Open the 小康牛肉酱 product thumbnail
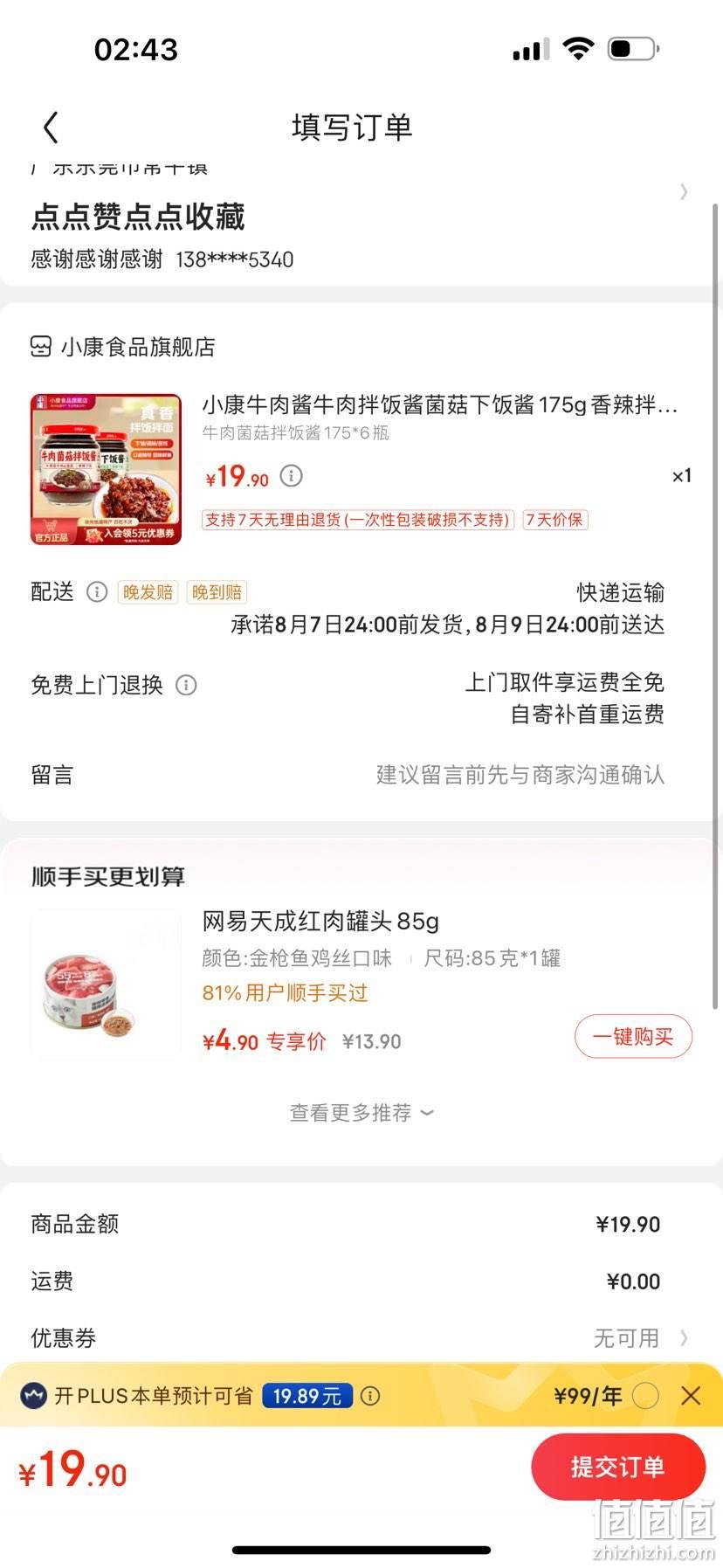The image size is (723, 1568). [106, 469]
